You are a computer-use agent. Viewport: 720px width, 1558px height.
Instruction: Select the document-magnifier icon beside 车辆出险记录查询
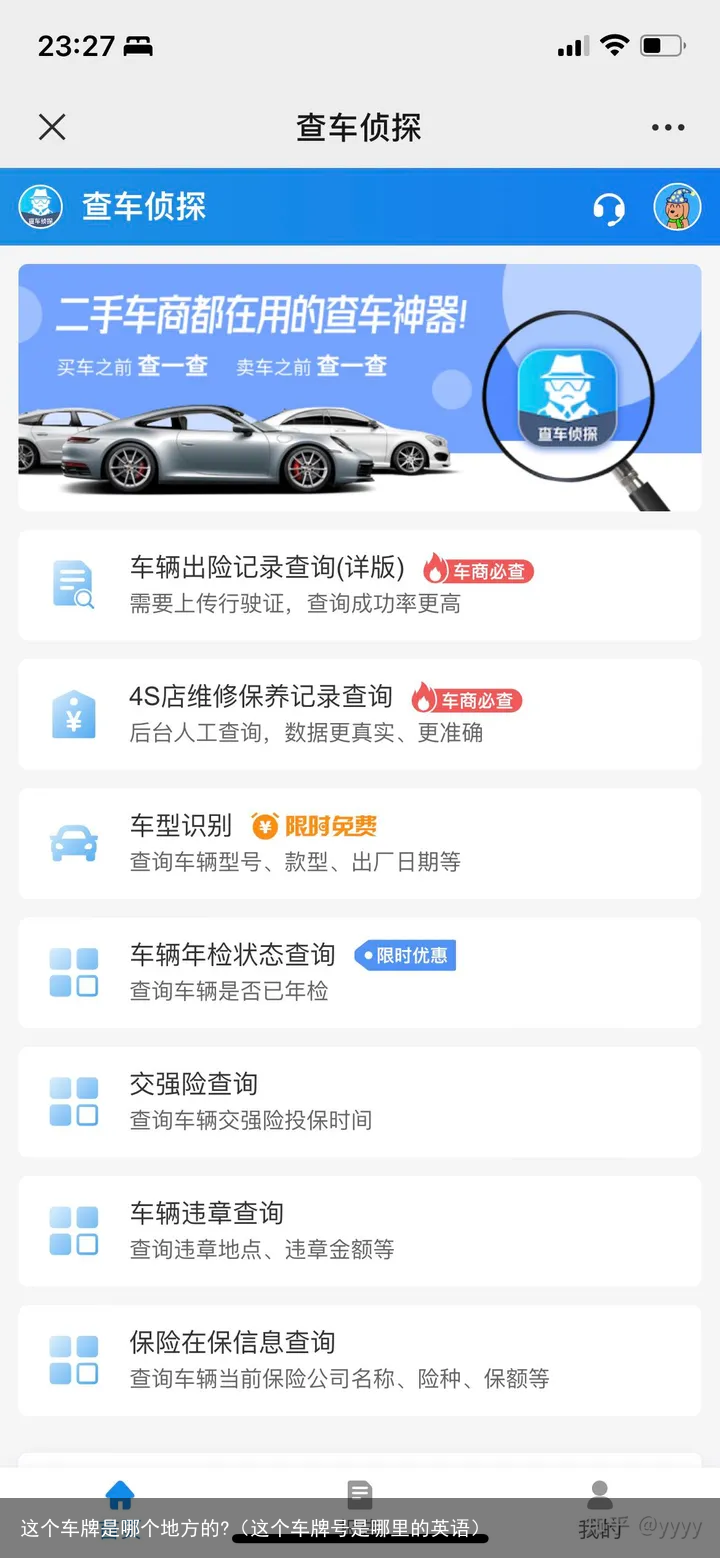pyautogui.click(x=72, y=583)
